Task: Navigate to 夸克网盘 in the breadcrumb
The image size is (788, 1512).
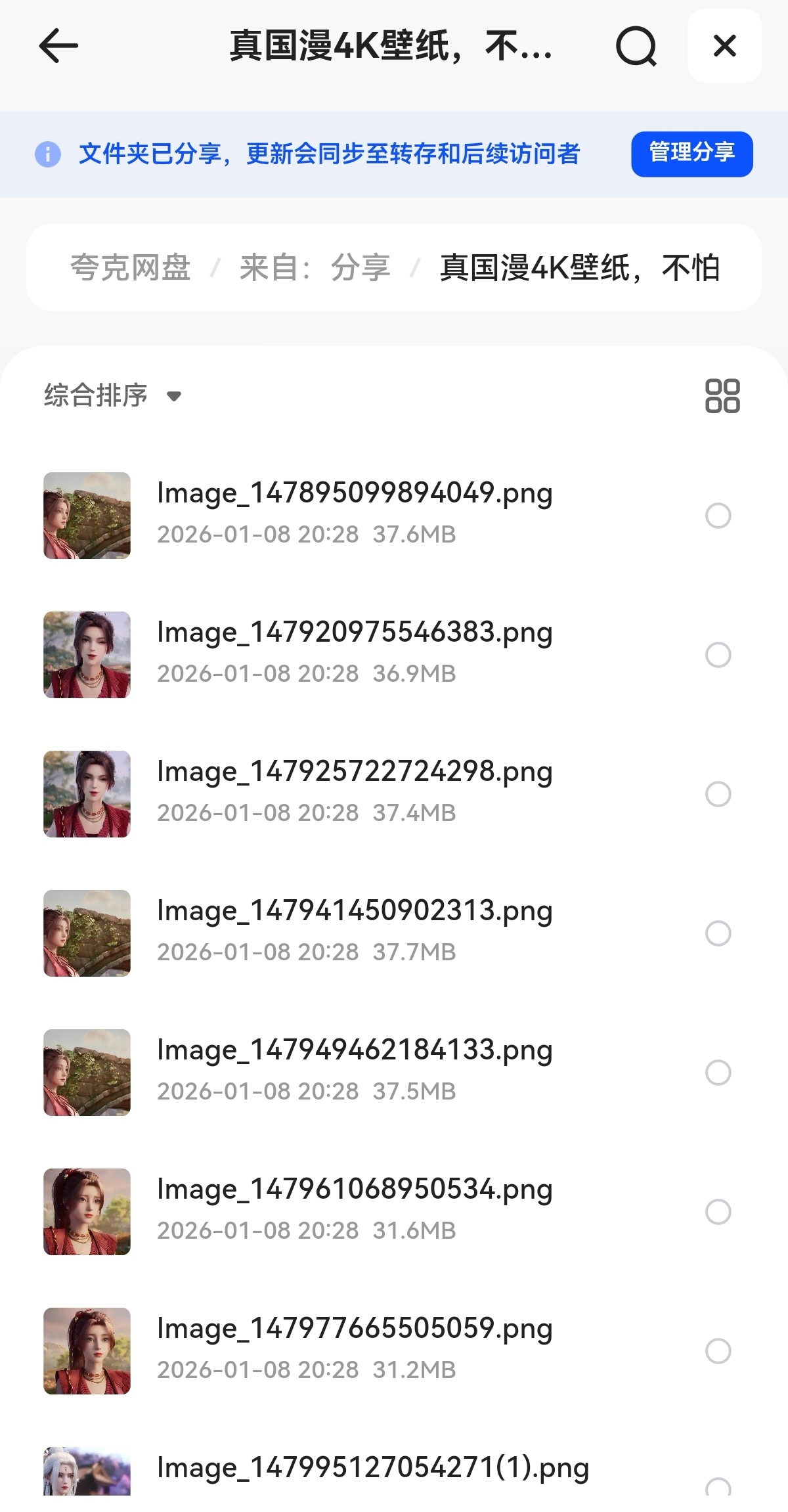Action: click(x=131, y=268)
